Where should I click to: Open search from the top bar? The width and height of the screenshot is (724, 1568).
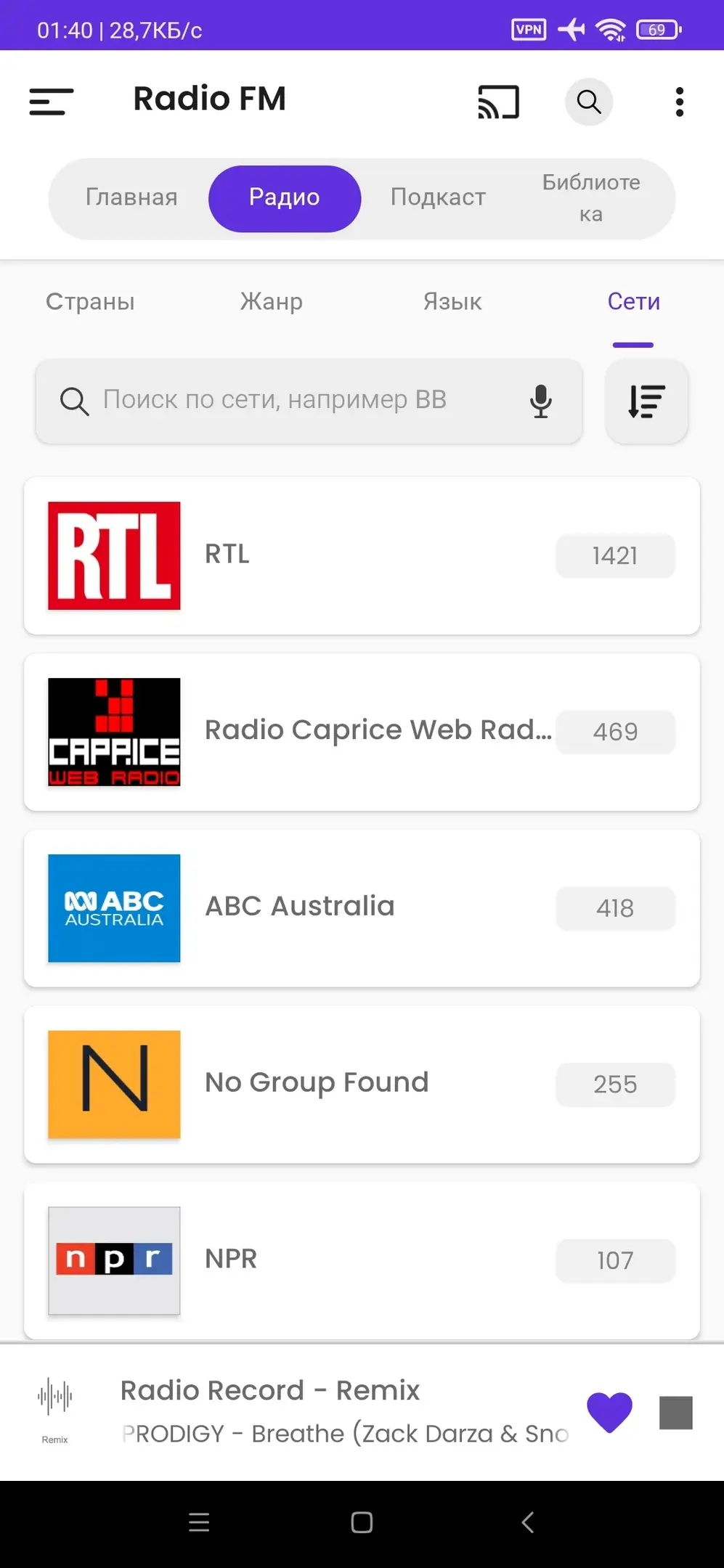(588, 102)
